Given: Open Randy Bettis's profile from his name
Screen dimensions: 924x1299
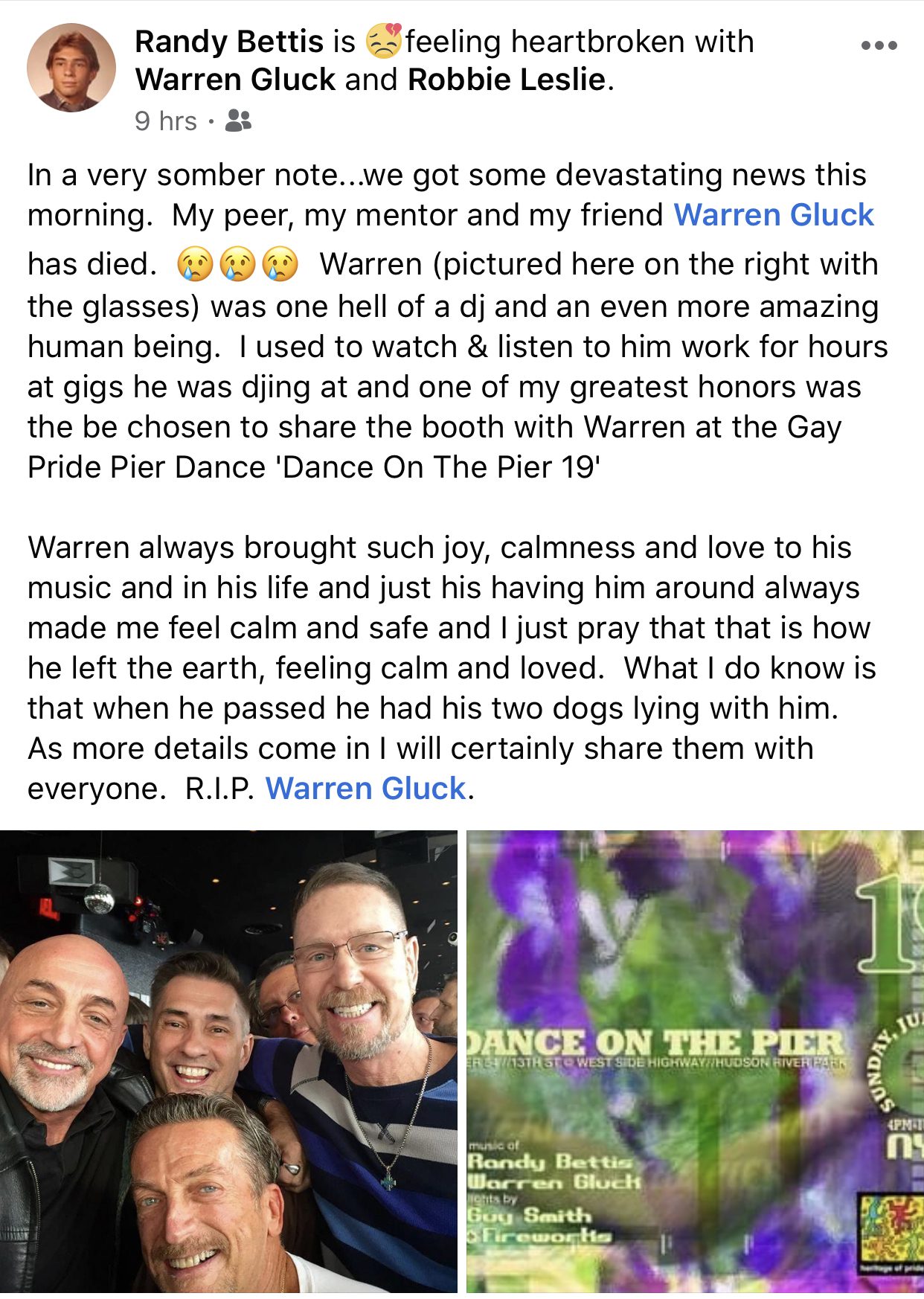Looking at the screenshot, I should coord(229,42).
